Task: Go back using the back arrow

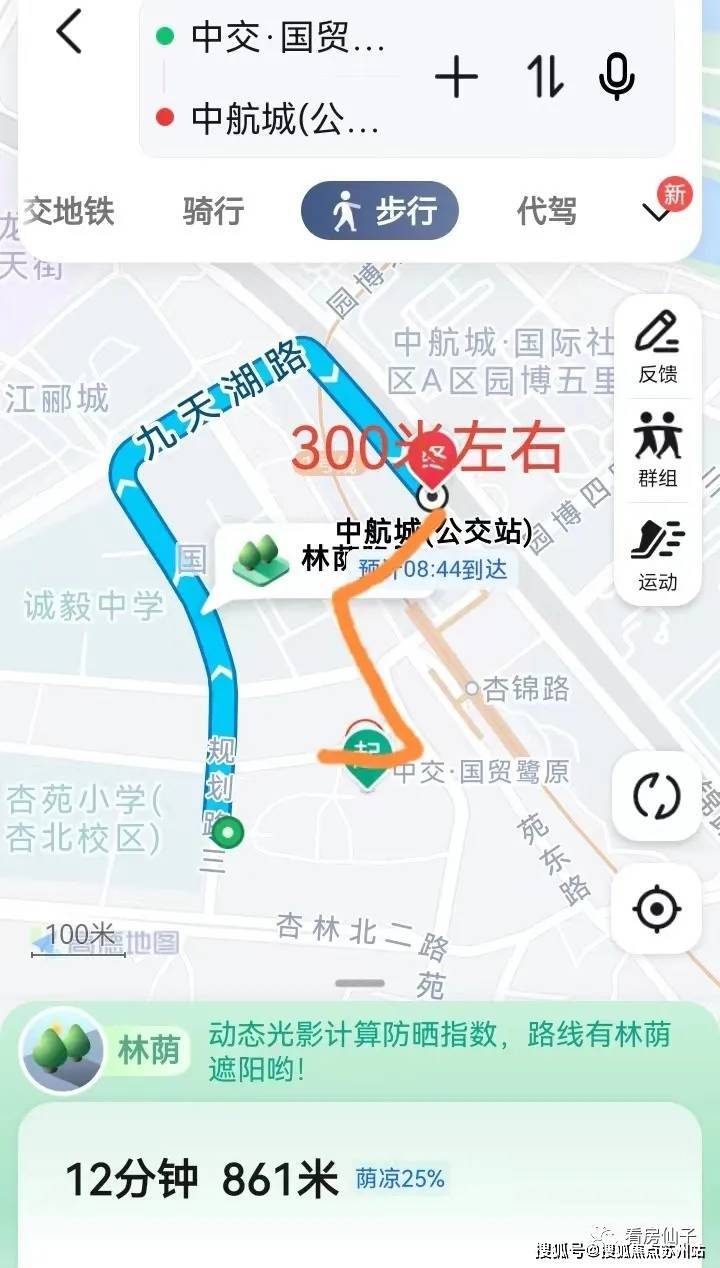Action: click(x=69, y=33)
